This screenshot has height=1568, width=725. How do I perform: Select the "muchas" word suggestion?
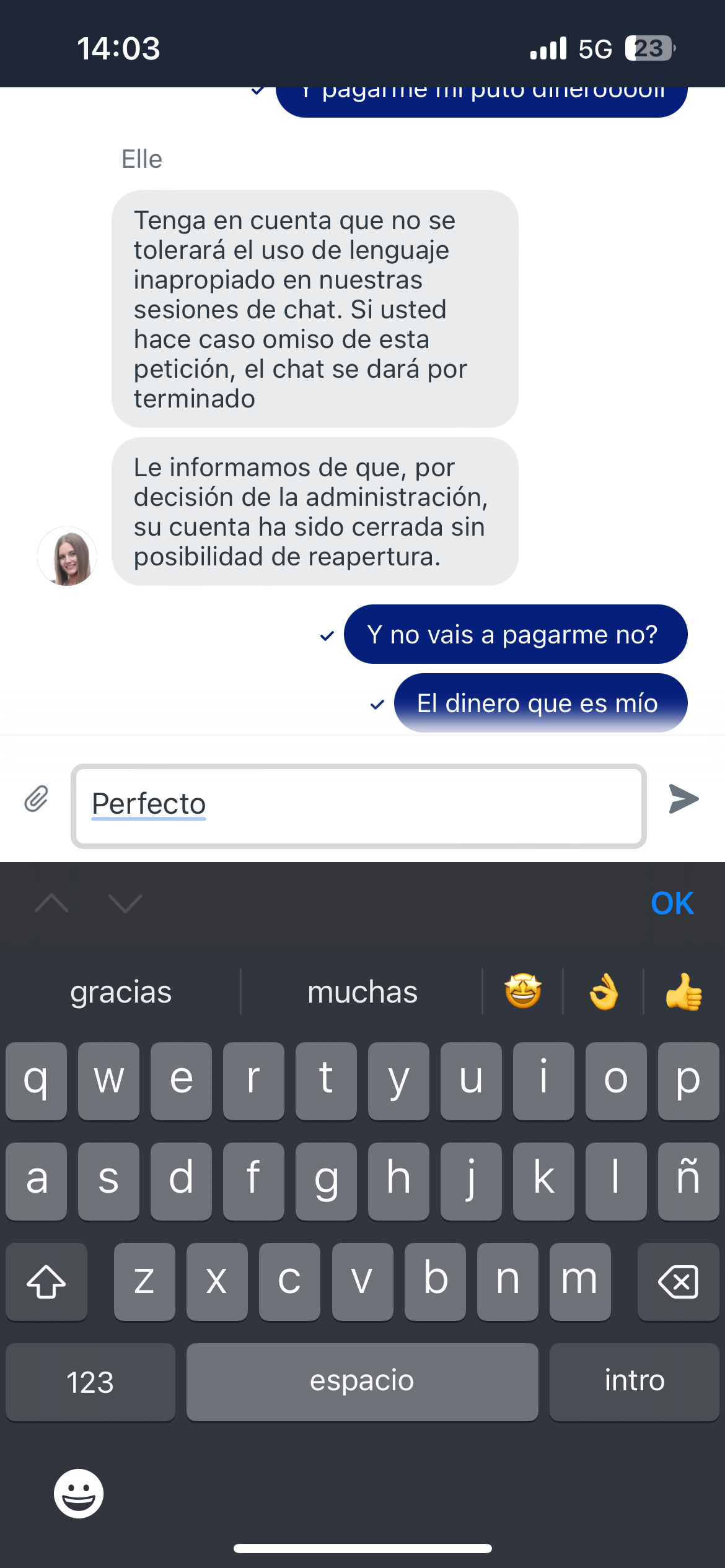tap(362, 992)
